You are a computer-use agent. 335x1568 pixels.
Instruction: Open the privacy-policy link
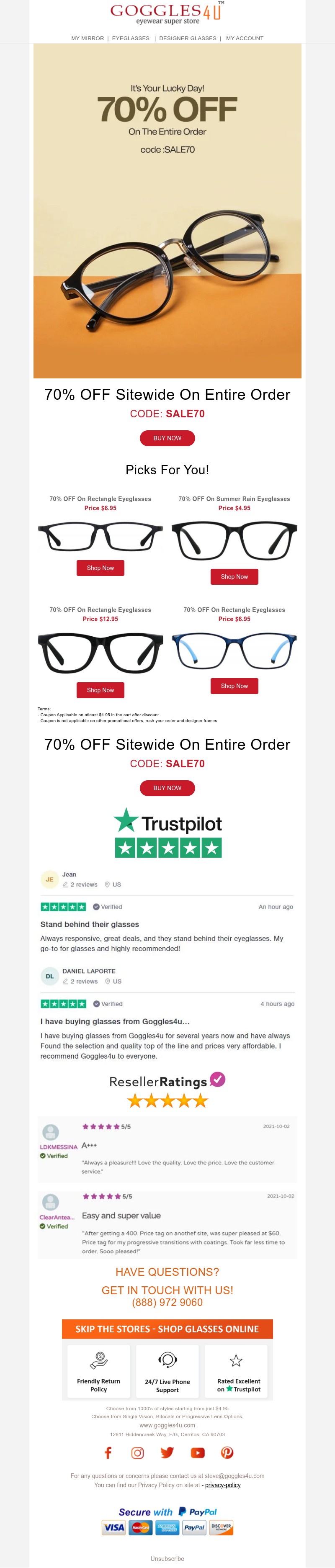(222, 1485)
